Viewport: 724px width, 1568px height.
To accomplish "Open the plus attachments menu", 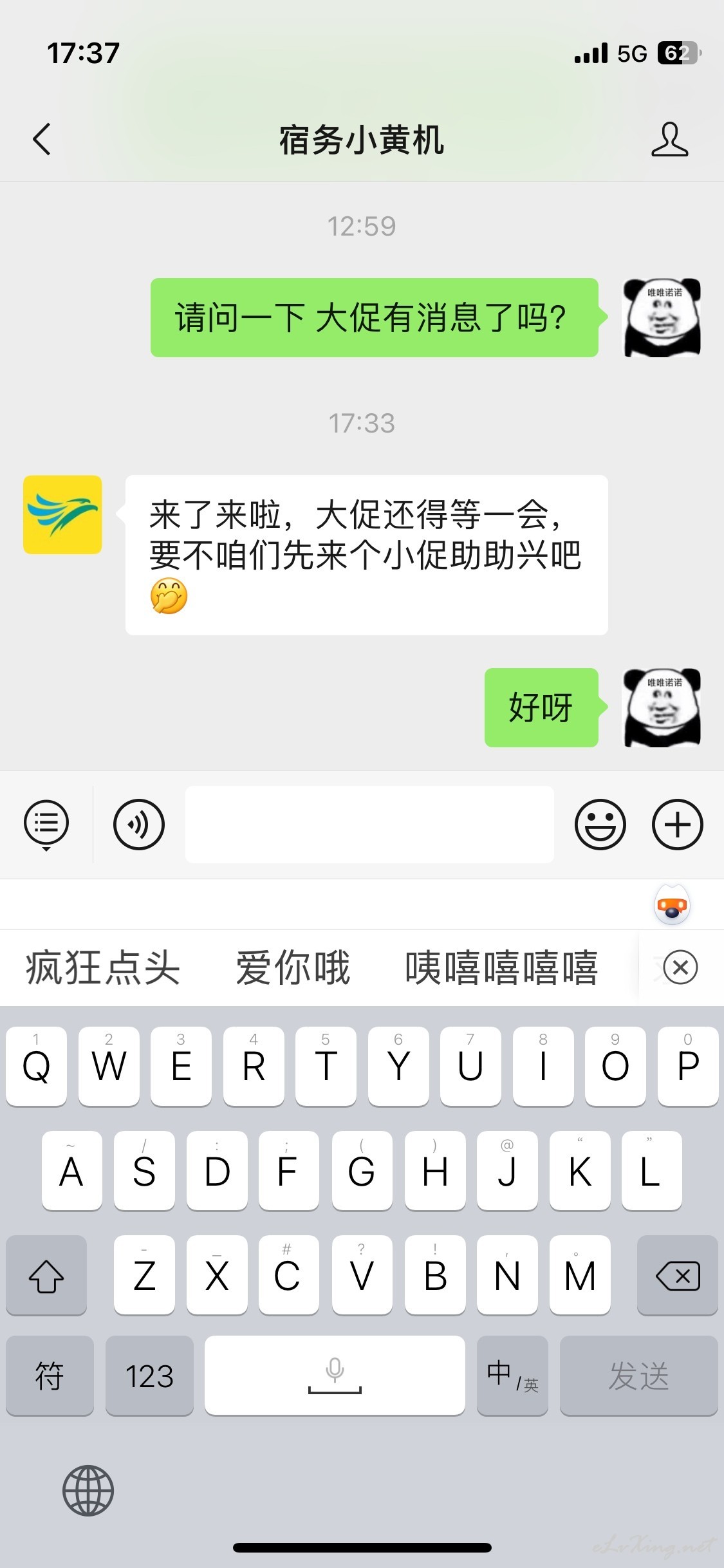I will tap(678, 825).
